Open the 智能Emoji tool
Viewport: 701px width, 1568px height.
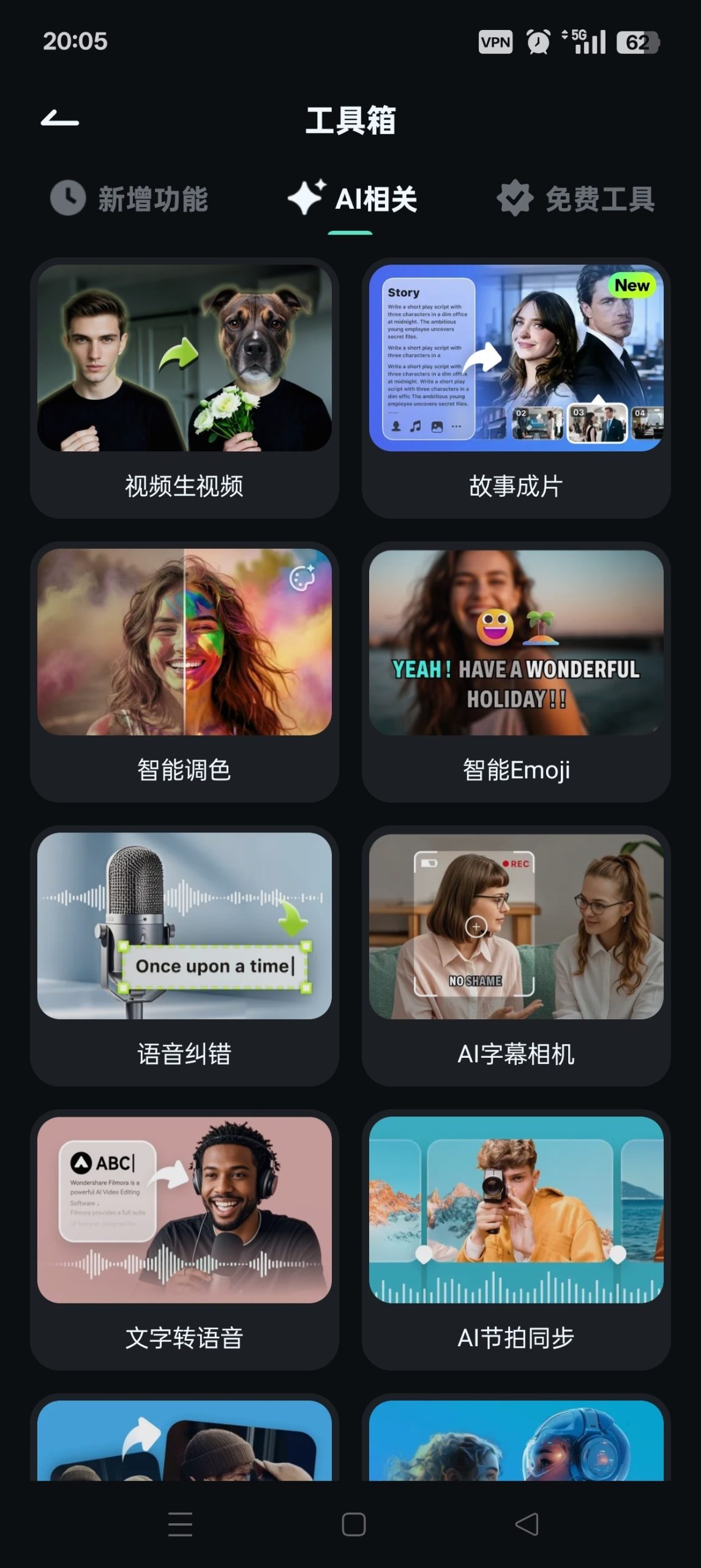(x=517, y=671)
